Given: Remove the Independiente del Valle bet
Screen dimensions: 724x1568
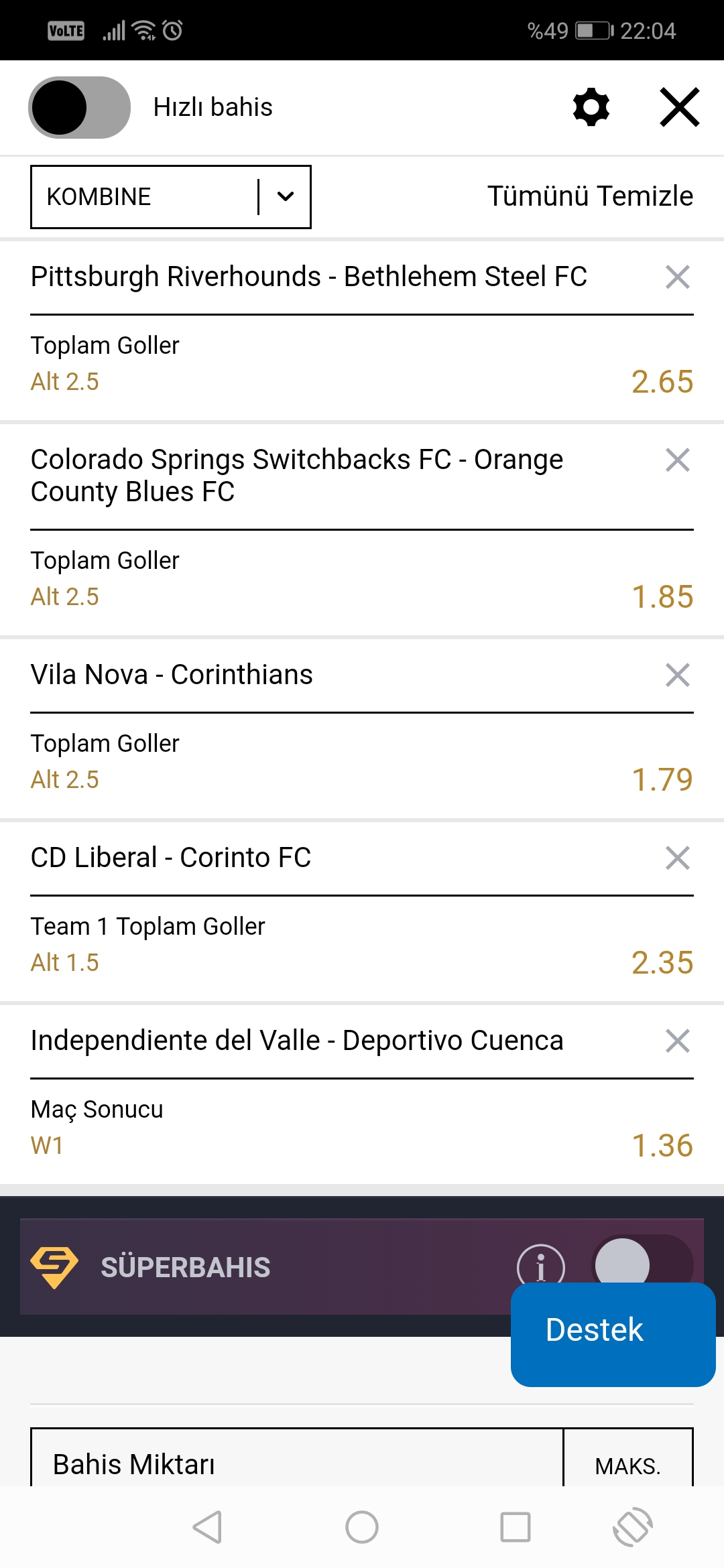Looking at the screenshot, I should (x=678, y=1041).
